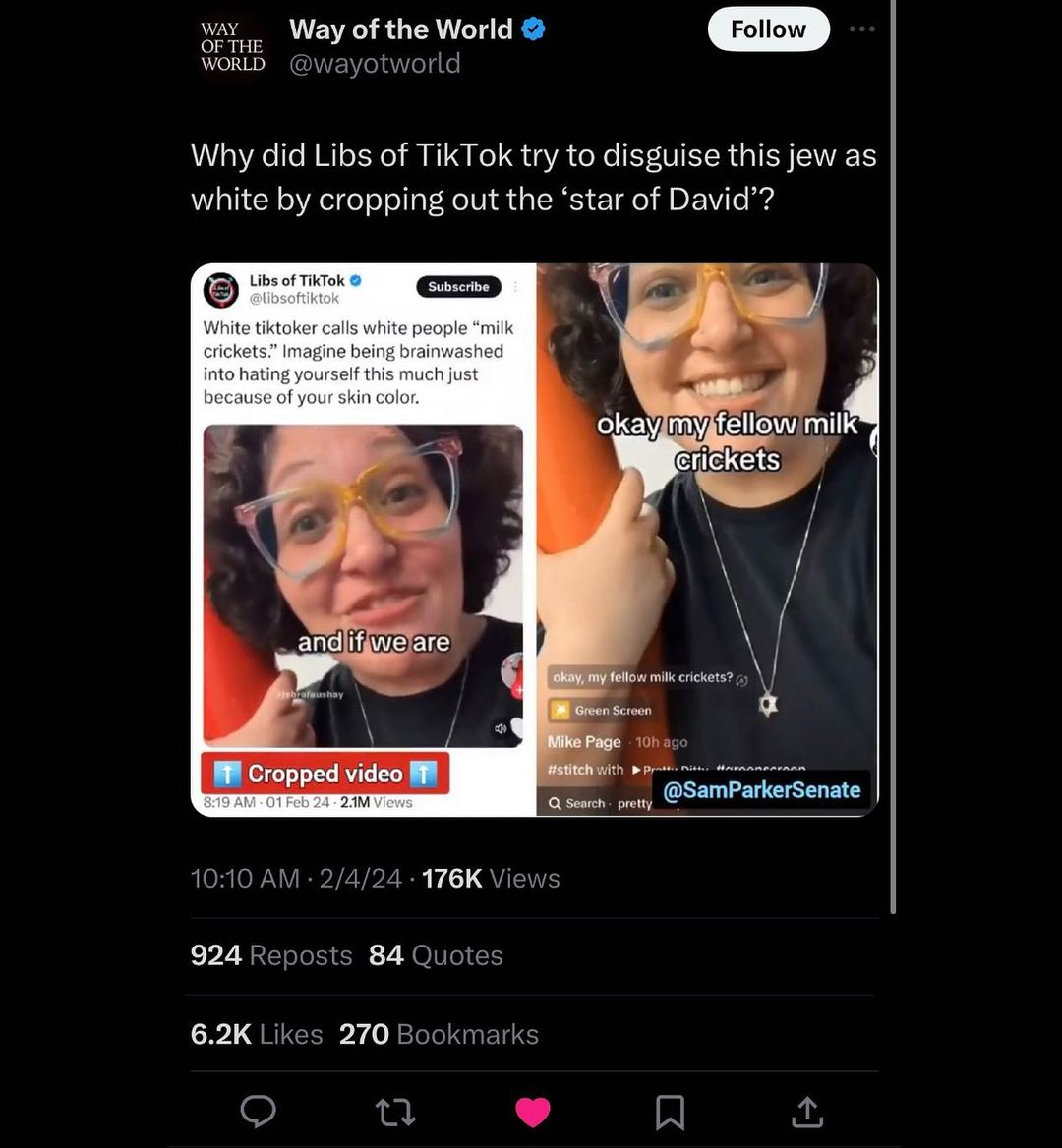Open the attached image in the post
This screenshot has height=1148, width=1062.
click(534, 540)
